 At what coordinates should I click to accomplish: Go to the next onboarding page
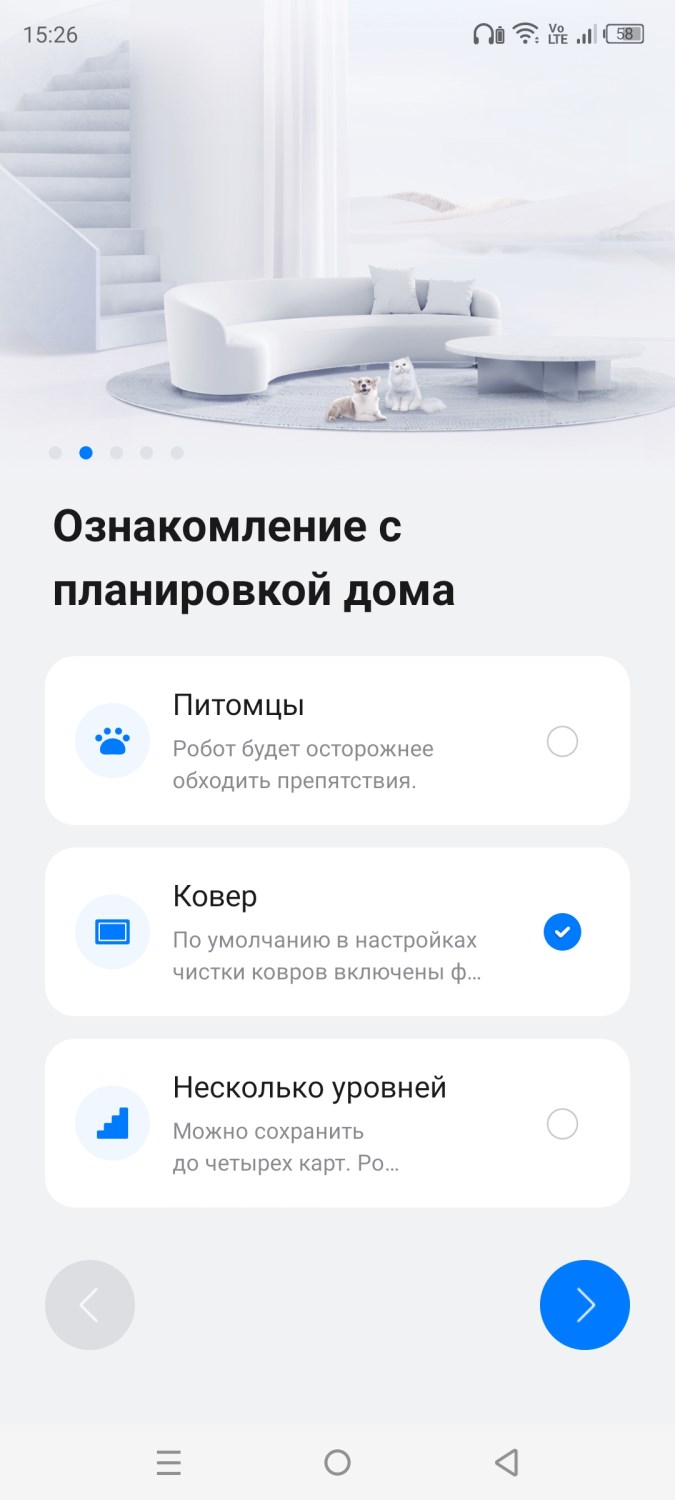pos(584,1305)
